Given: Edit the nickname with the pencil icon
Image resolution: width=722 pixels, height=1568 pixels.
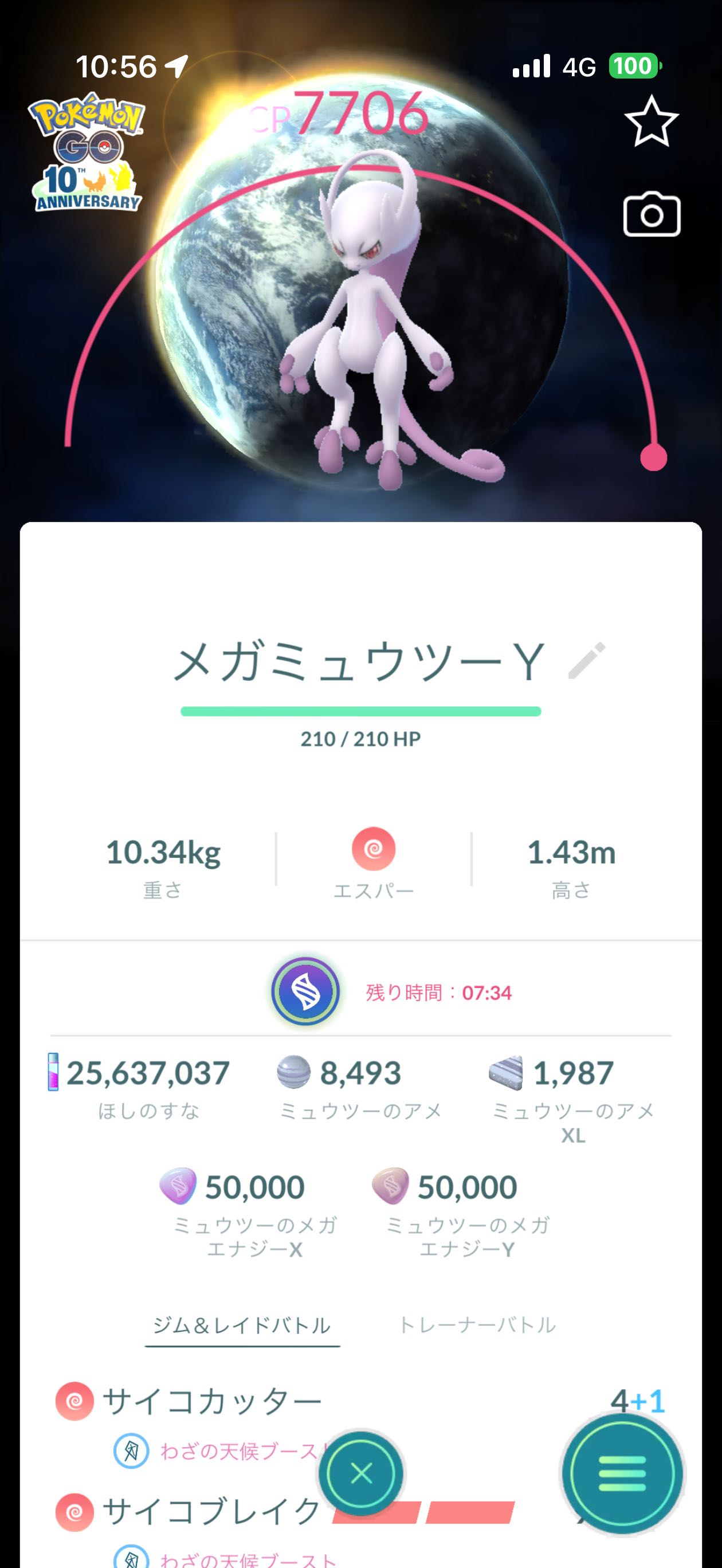Looking at the screenshot, I should (586, 660).
